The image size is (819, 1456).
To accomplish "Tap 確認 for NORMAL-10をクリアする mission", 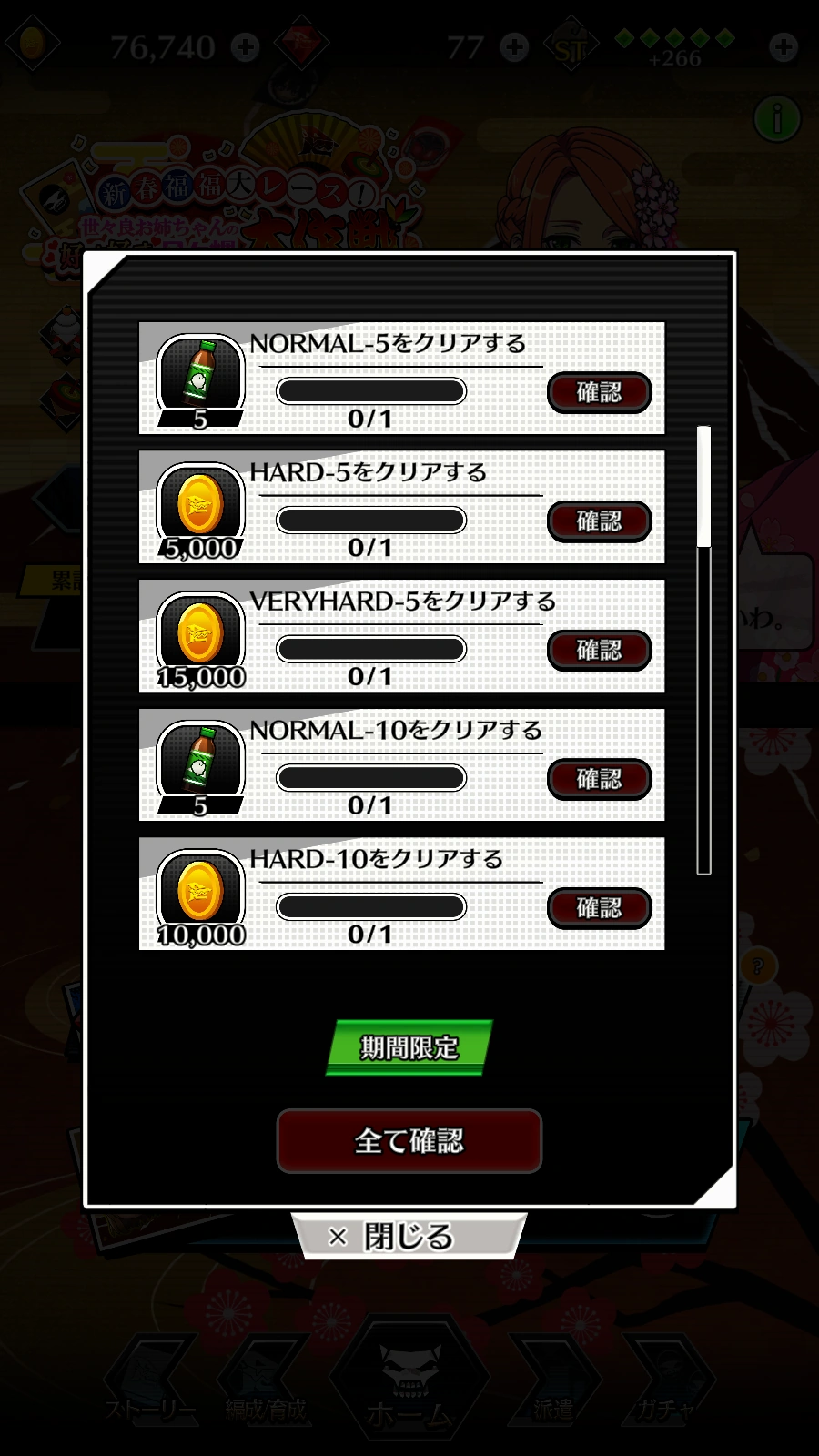I will coord(599,780).
